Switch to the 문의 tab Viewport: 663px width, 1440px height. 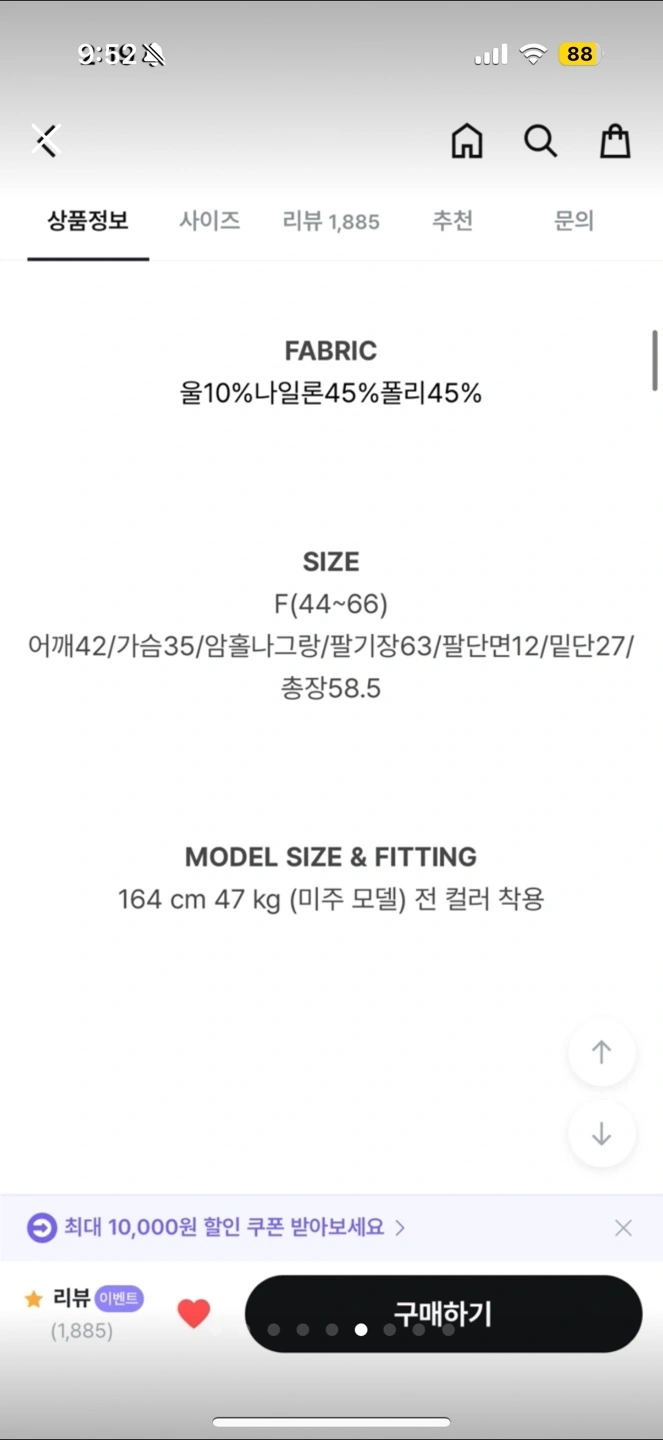574,221
